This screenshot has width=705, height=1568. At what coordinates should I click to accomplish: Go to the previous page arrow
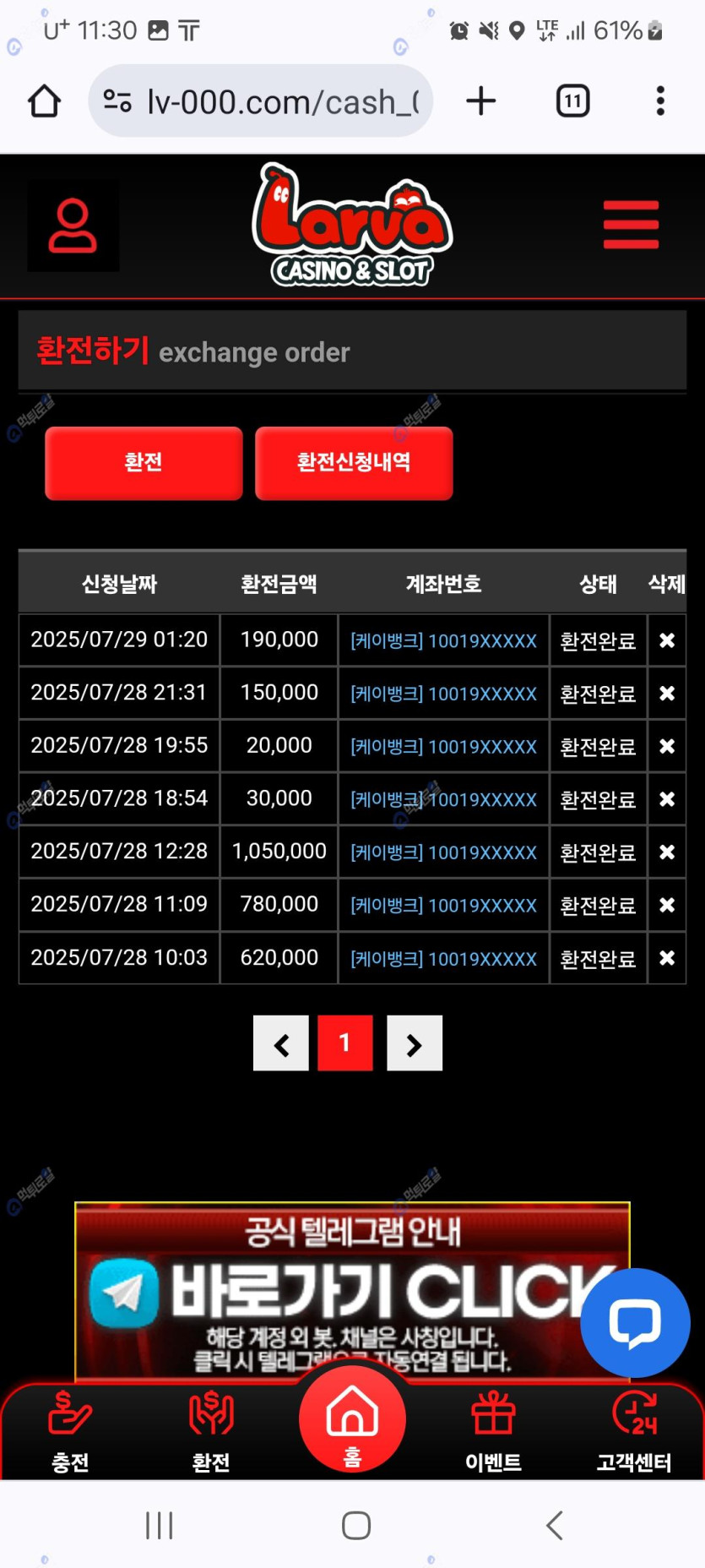281,1044
